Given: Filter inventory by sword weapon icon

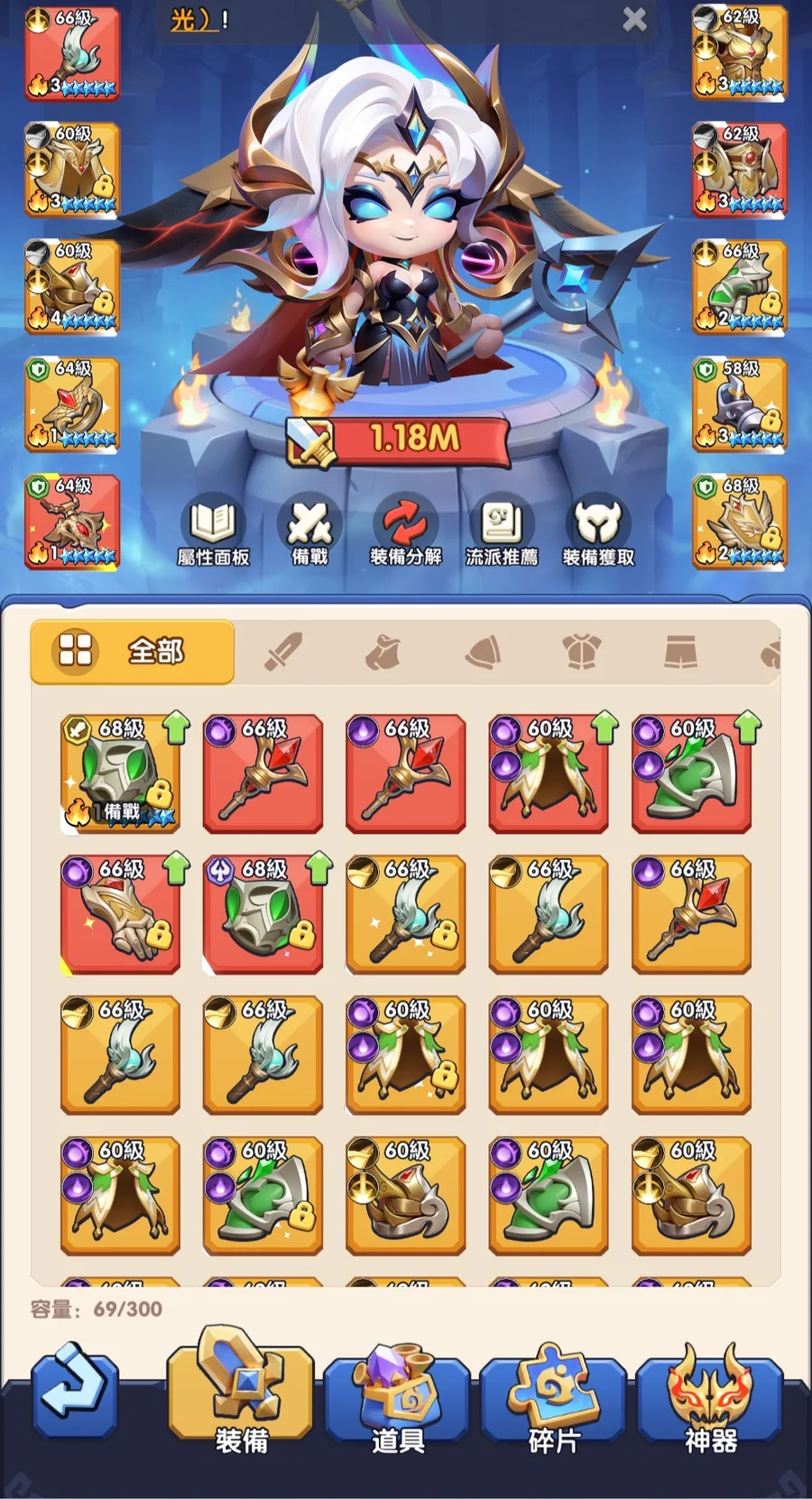Looking at the screenshot, I should 283,652.
